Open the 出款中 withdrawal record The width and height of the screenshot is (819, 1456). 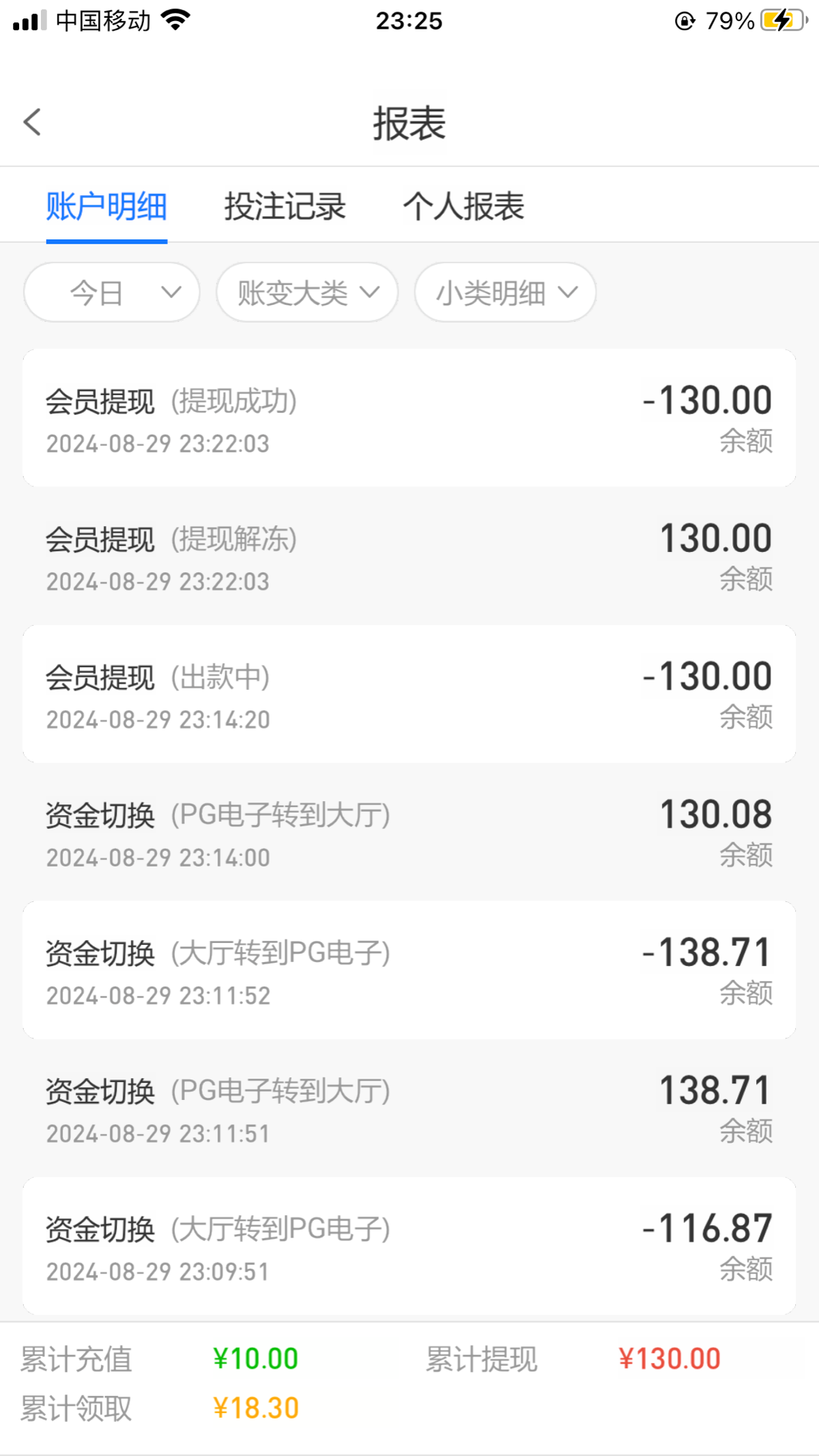click(409, 694)
